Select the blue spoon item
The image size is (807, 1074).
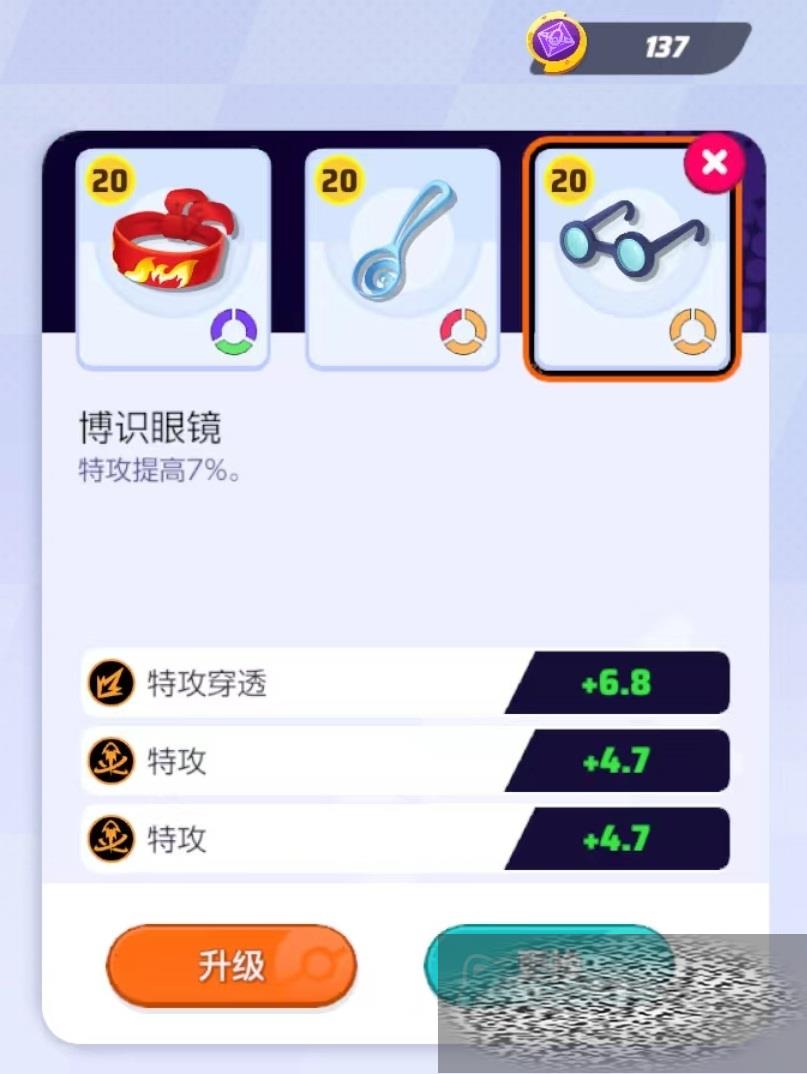(x=402, y=257)
